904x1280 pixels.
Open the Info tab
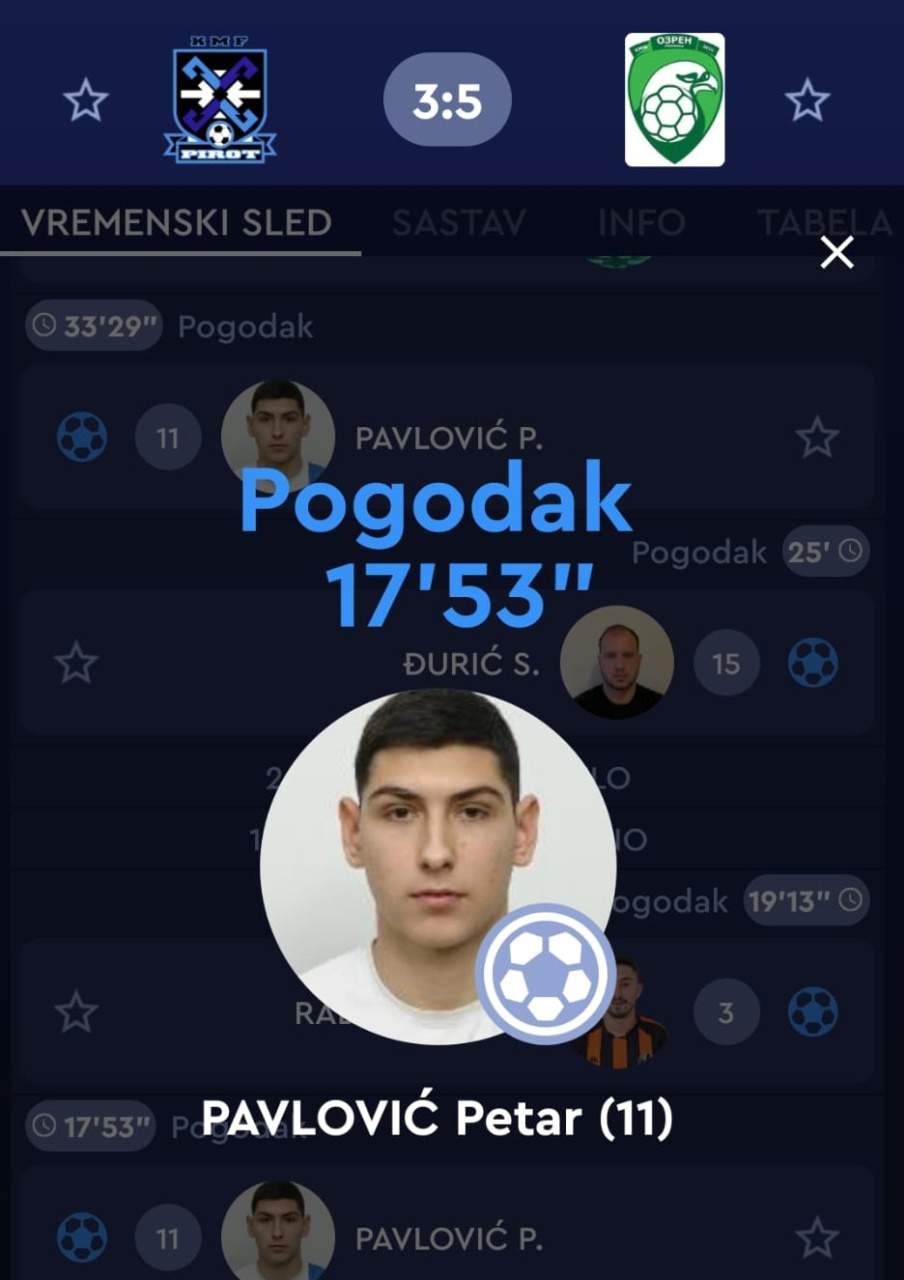tap(641, 222)
